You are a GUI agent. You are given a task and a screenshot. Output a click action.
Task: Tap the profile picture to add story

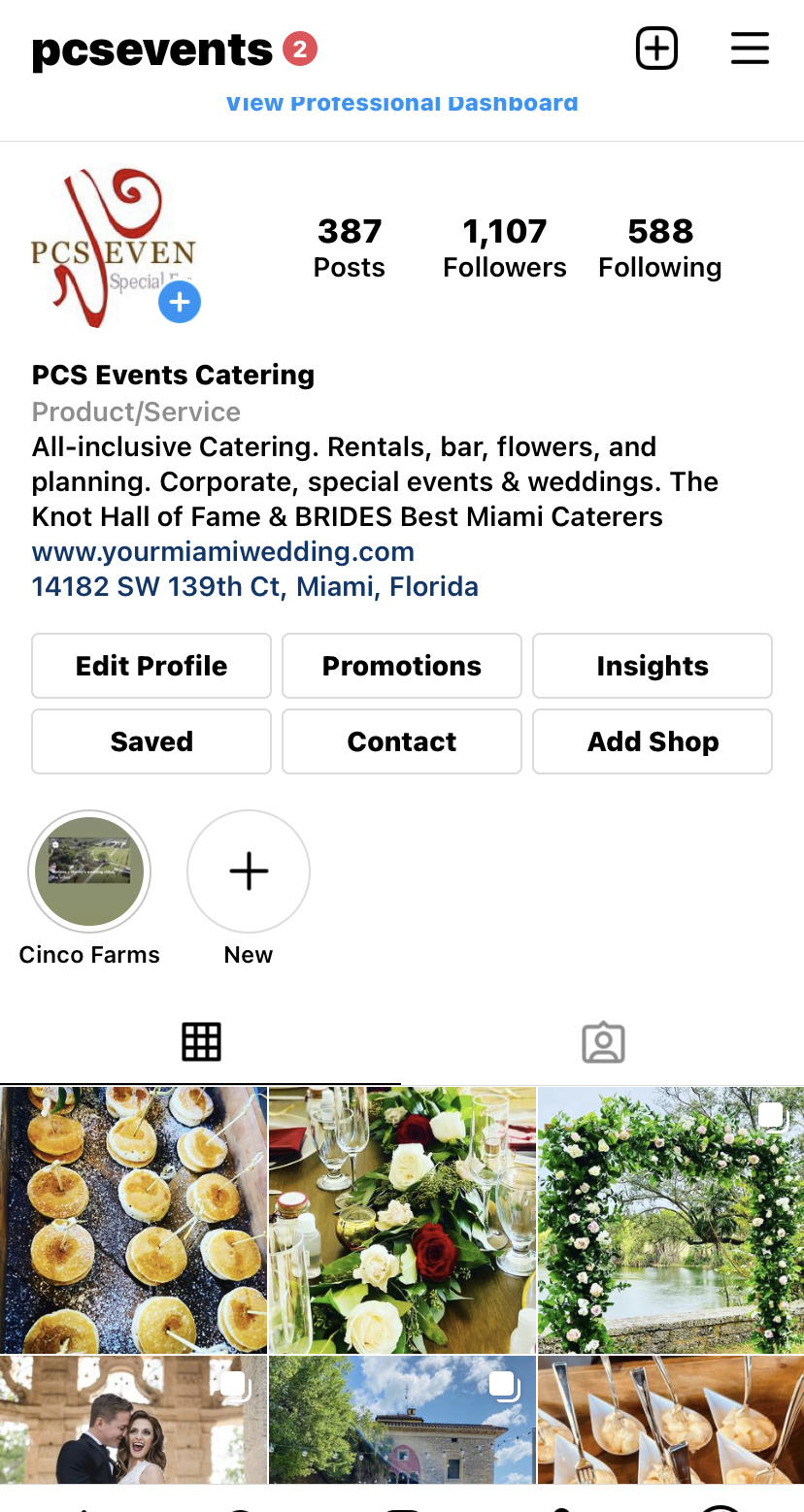pos(114,247)
